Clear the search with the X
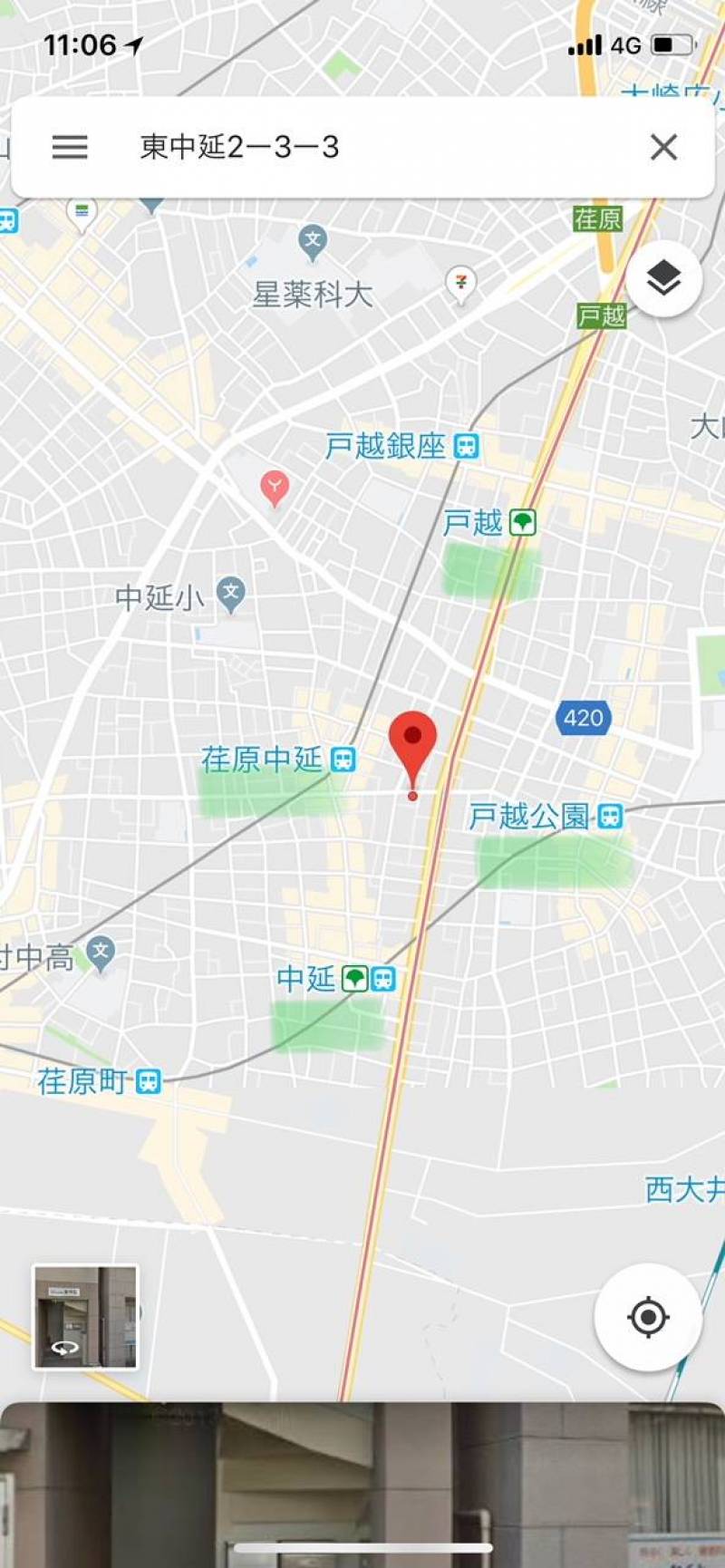Viewport: 725px width, 1568px height. point(663,147)
